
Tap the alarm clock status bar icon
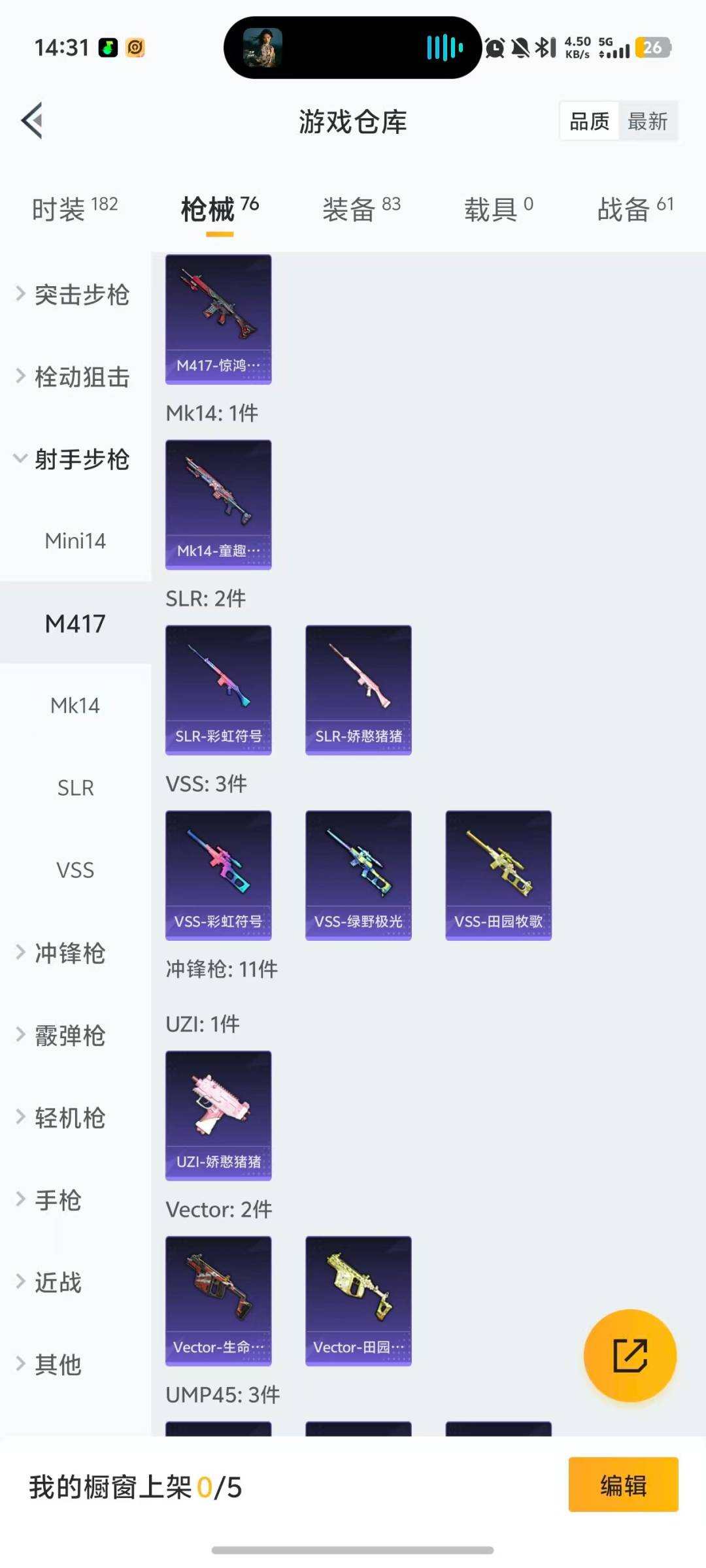click(495, 48)
